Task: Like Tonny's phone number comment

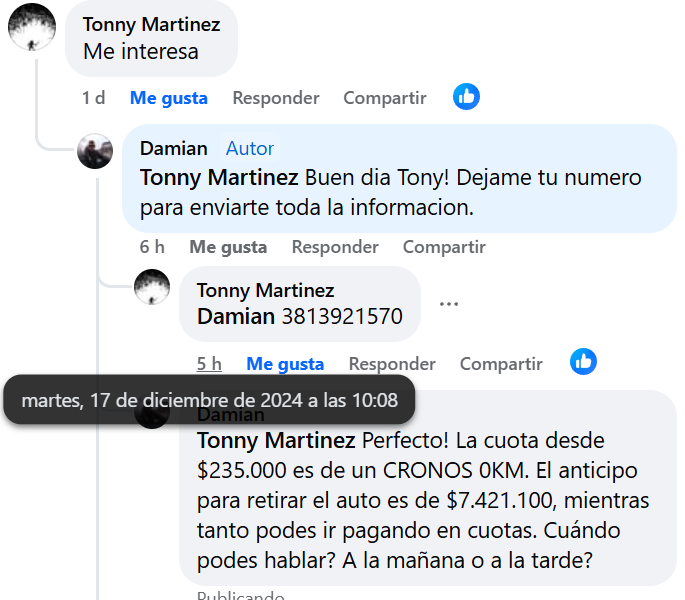Action: pos(285,364)
